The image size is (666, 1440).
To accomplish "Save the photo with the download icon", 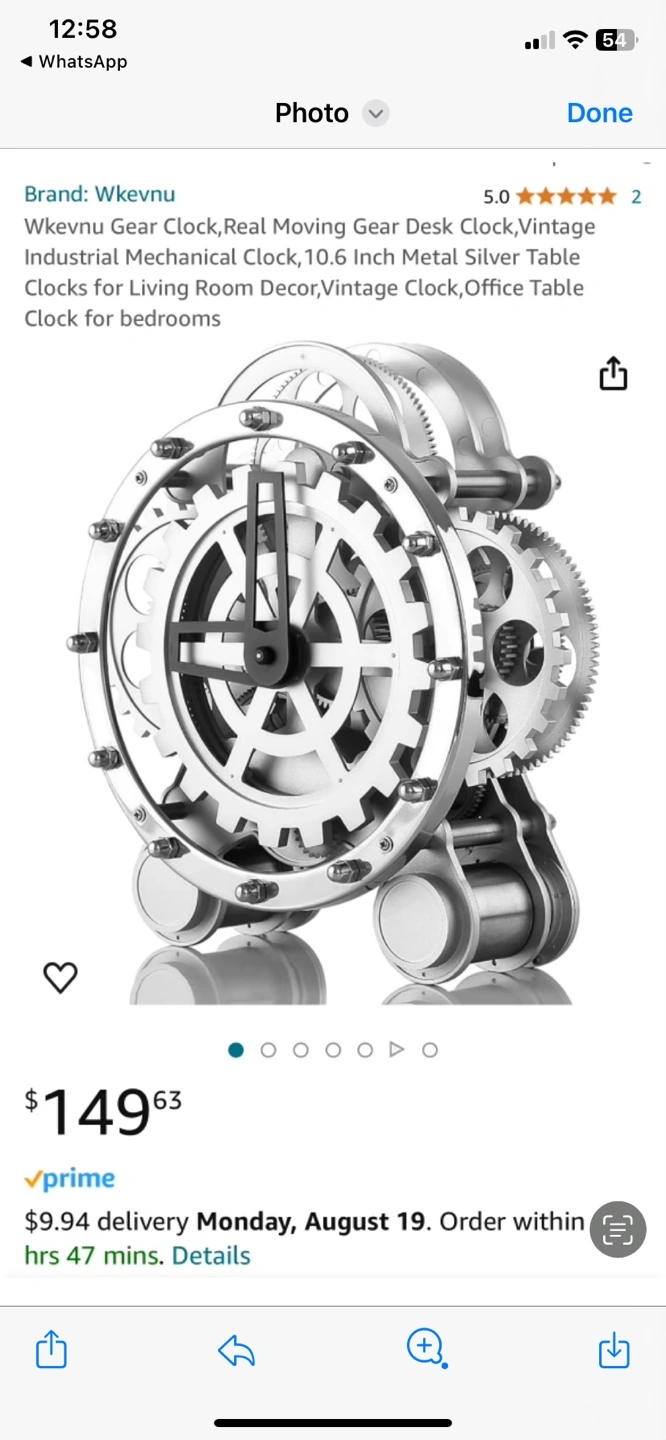I will click(613, 1350).
